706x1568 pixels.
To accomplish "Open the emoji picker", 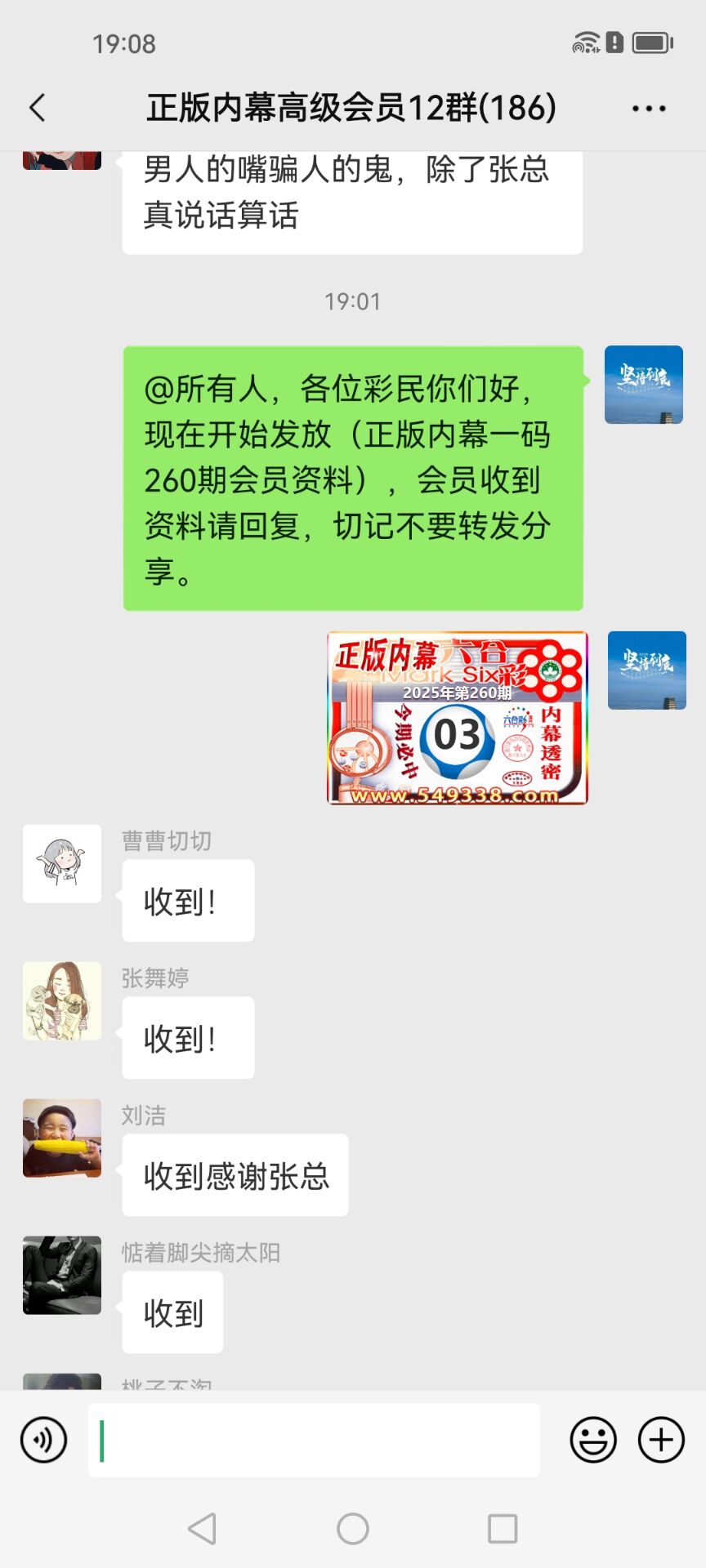I will click(593, 1440).
